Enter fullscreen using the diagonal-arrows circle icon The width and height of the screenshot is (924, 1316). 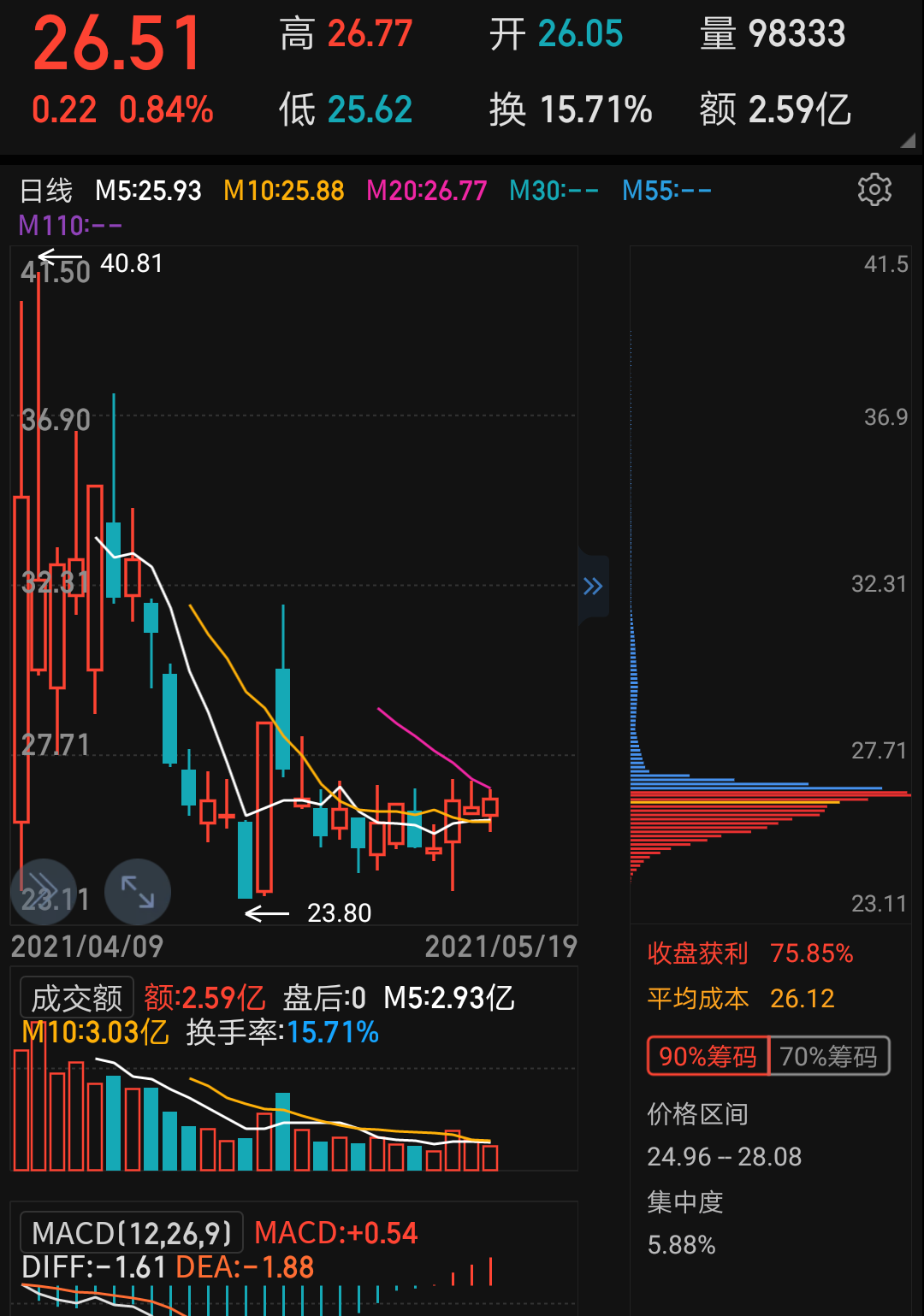coord(137,891)
